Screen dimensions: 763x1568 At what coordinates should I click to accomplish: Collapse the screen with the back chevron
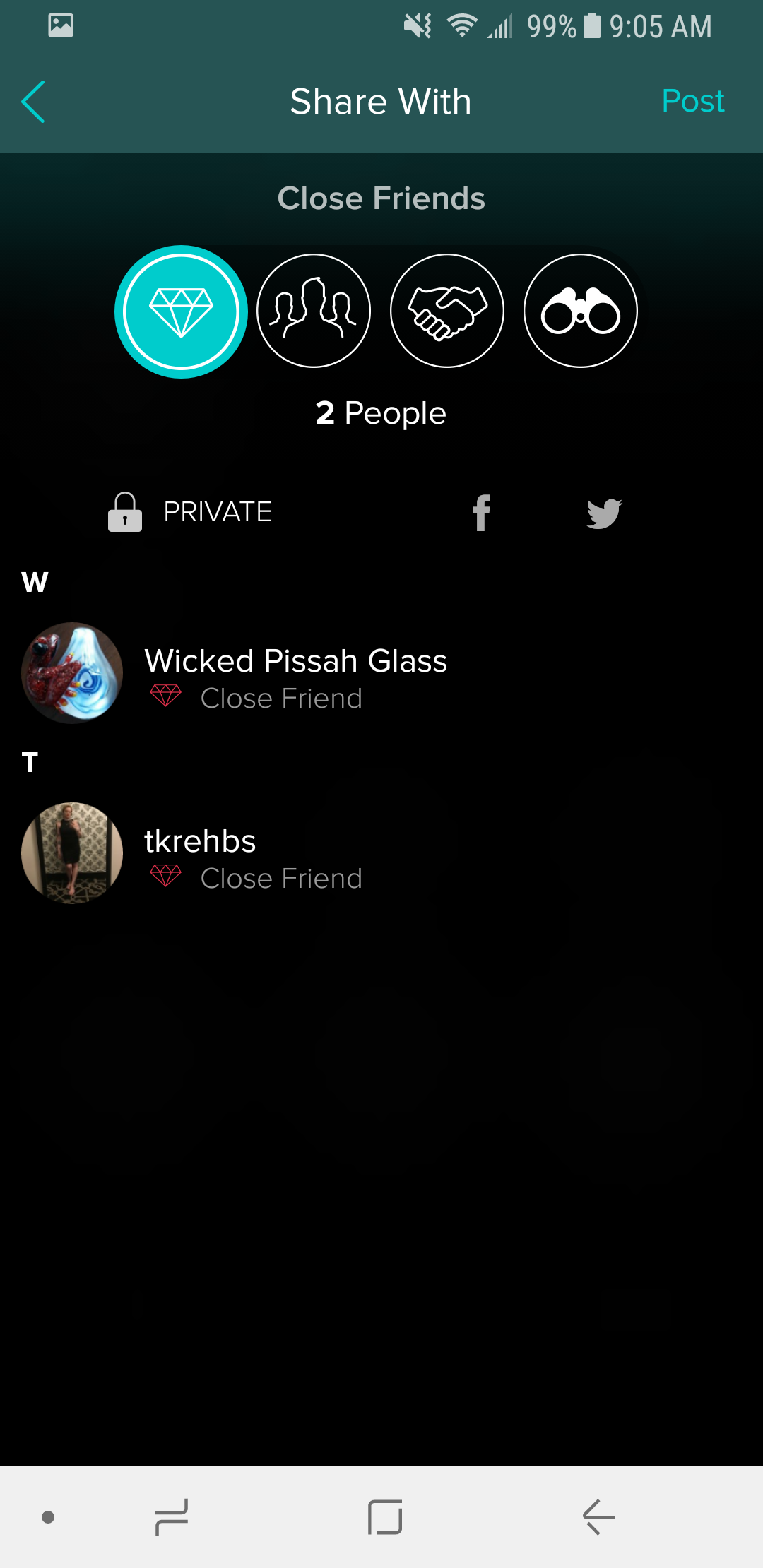[x=33, y=101]
